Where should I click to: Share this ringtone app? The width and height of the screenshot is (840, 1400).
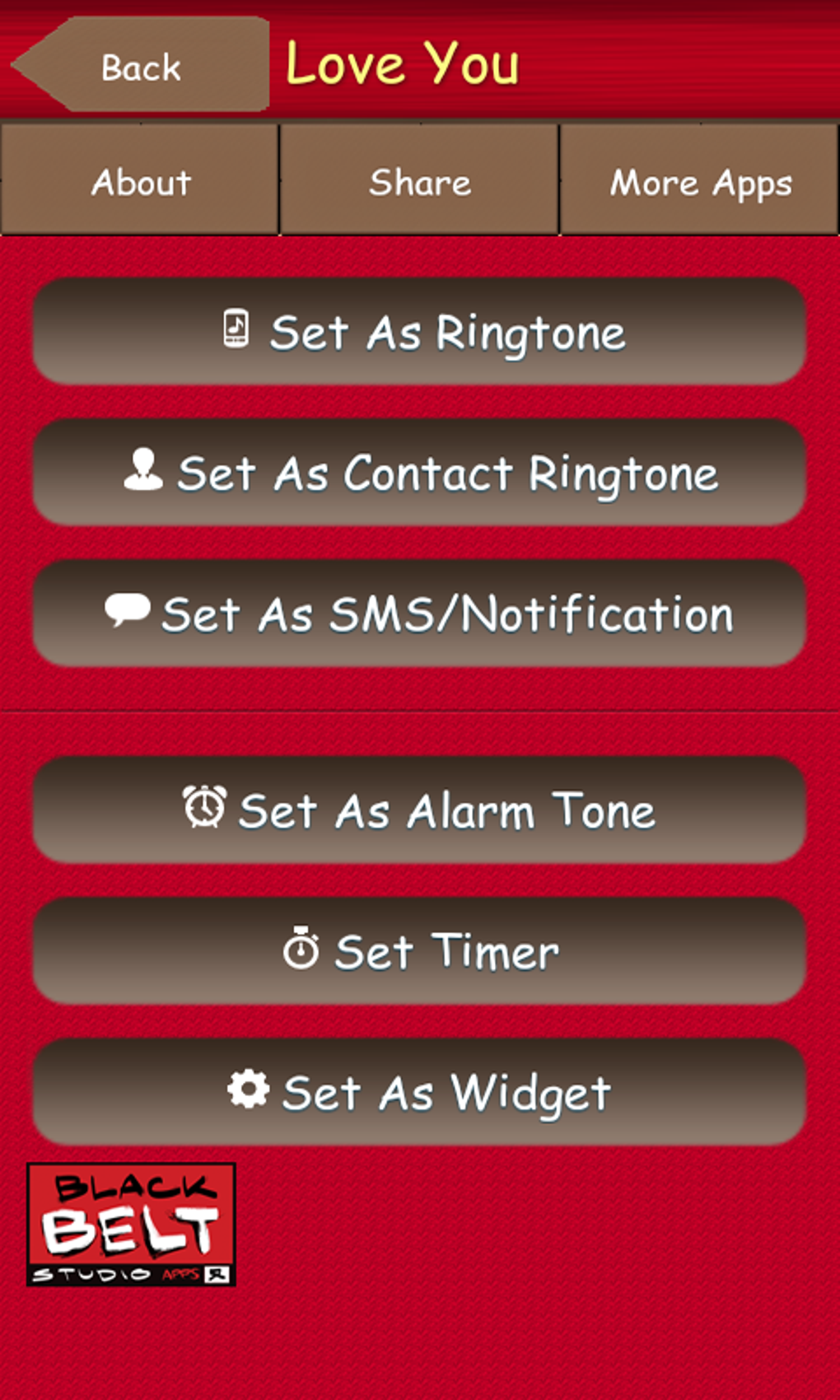tap(420, 181)
